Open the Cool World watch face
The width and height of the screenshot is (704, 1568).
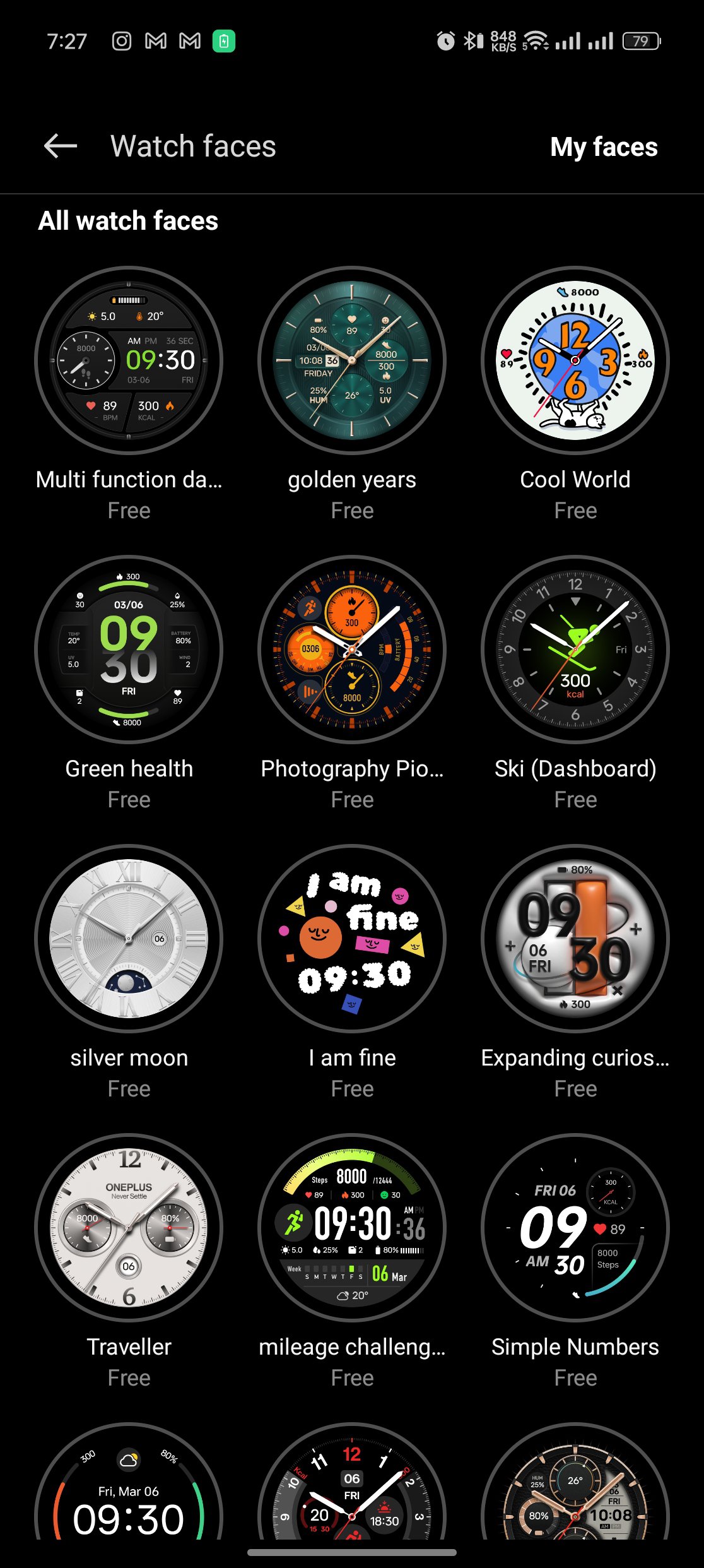(575, 360)
